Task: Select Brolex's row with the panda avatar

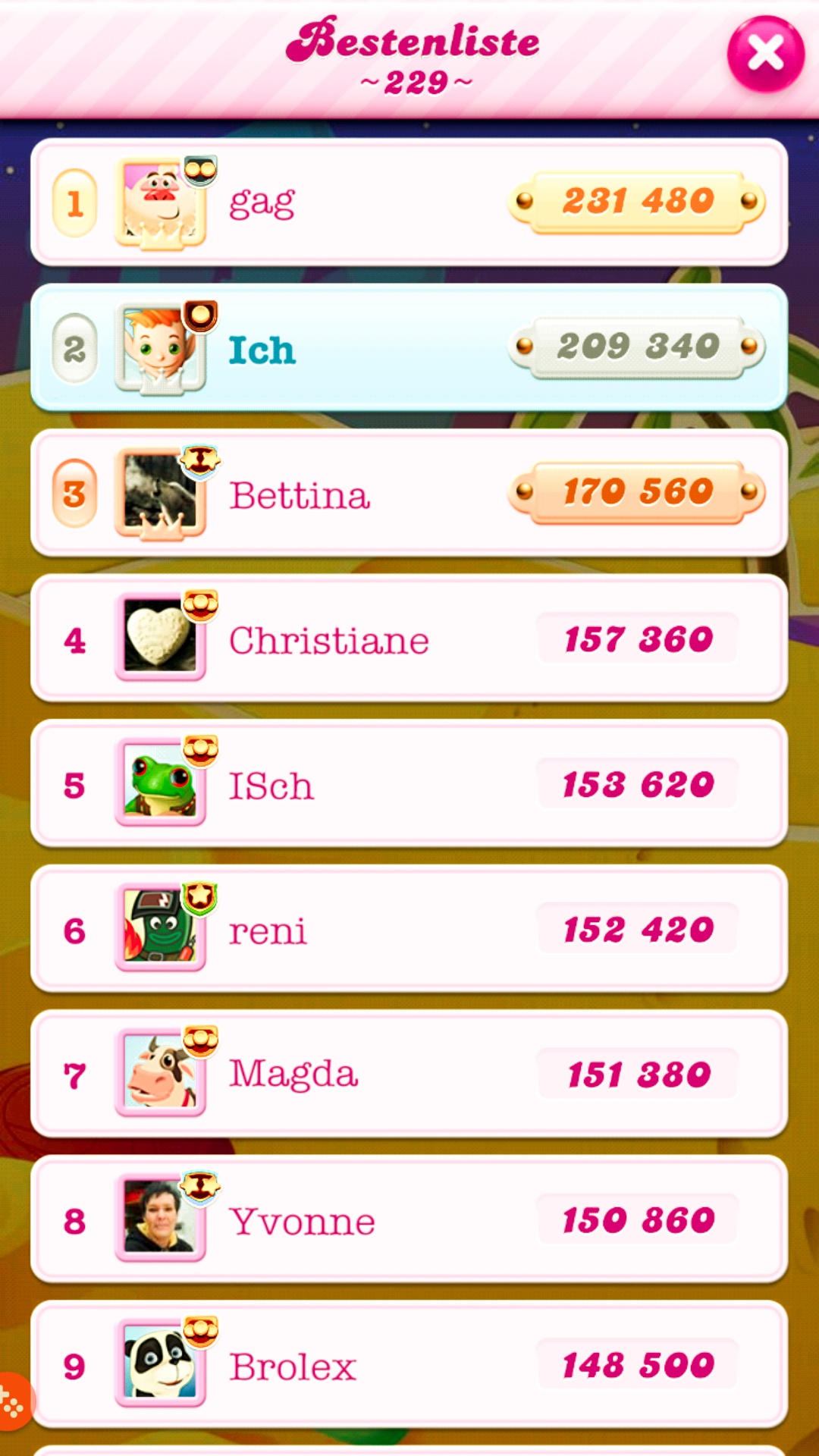Action: [409, 1365]
